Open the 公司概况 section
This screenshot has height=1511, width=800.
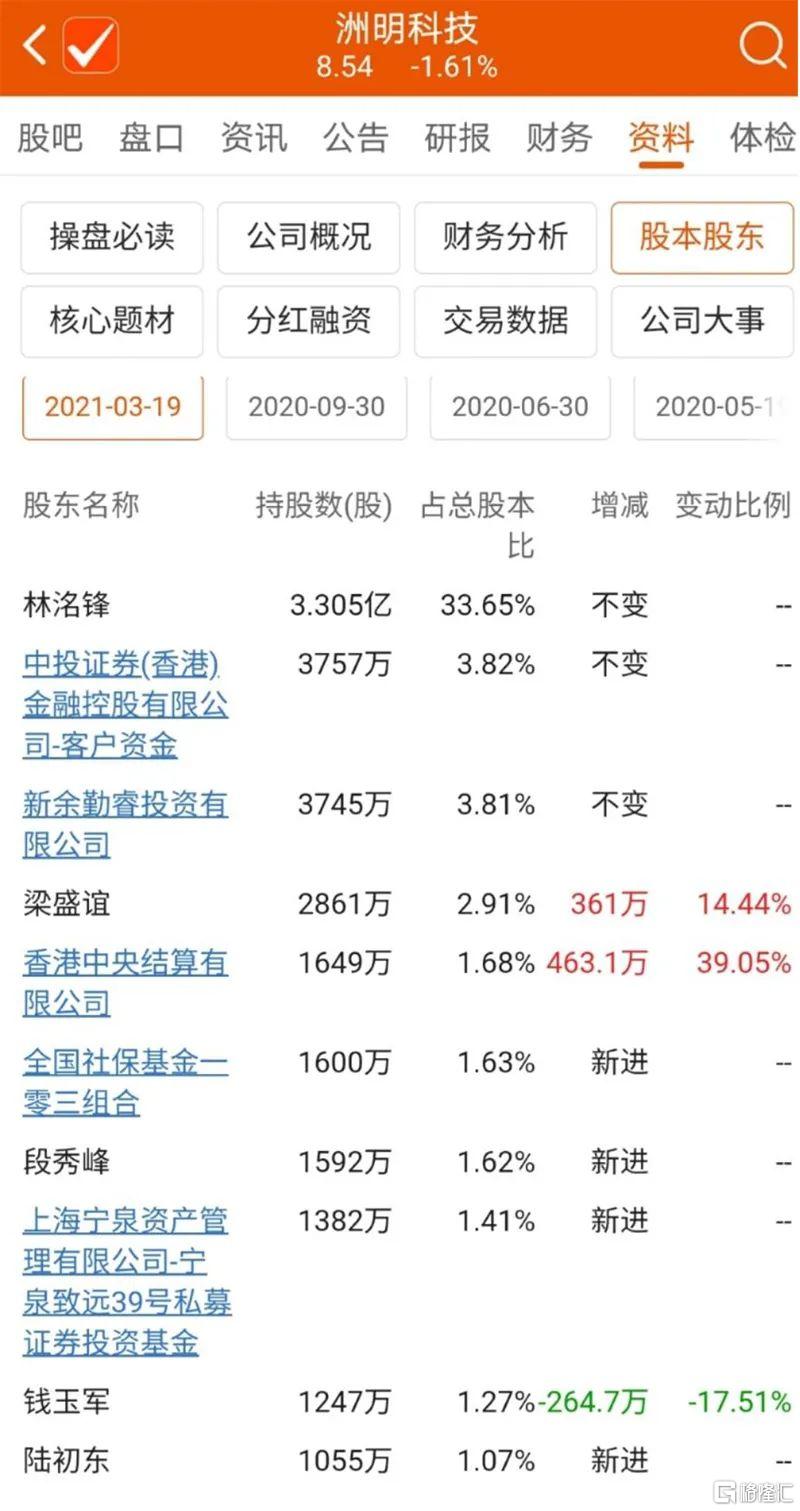coord(309,237)
